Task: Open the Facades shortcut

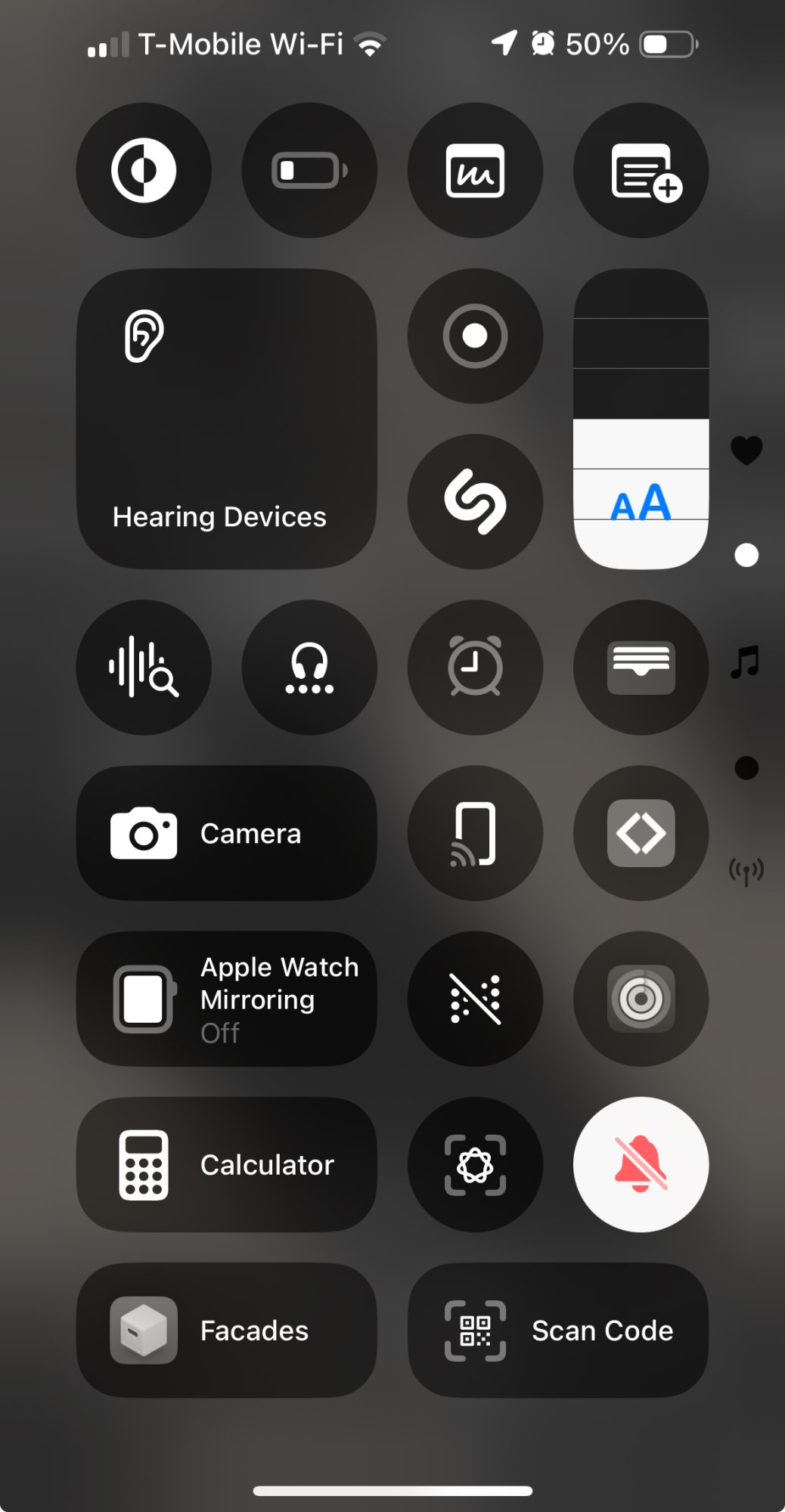Action: click(226, 1330)
